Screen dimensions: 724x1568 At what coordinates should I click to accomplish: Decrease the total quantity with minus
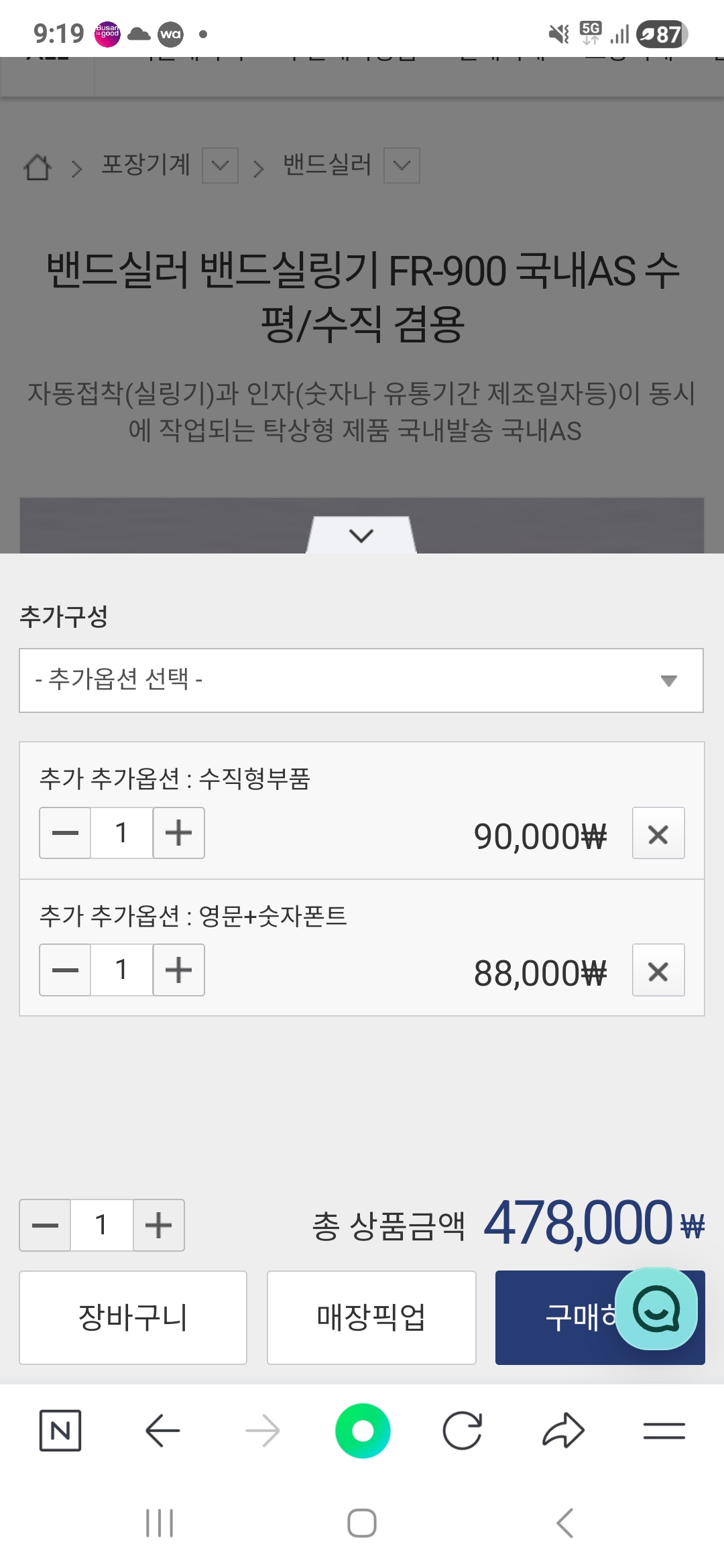[44, 1225]
